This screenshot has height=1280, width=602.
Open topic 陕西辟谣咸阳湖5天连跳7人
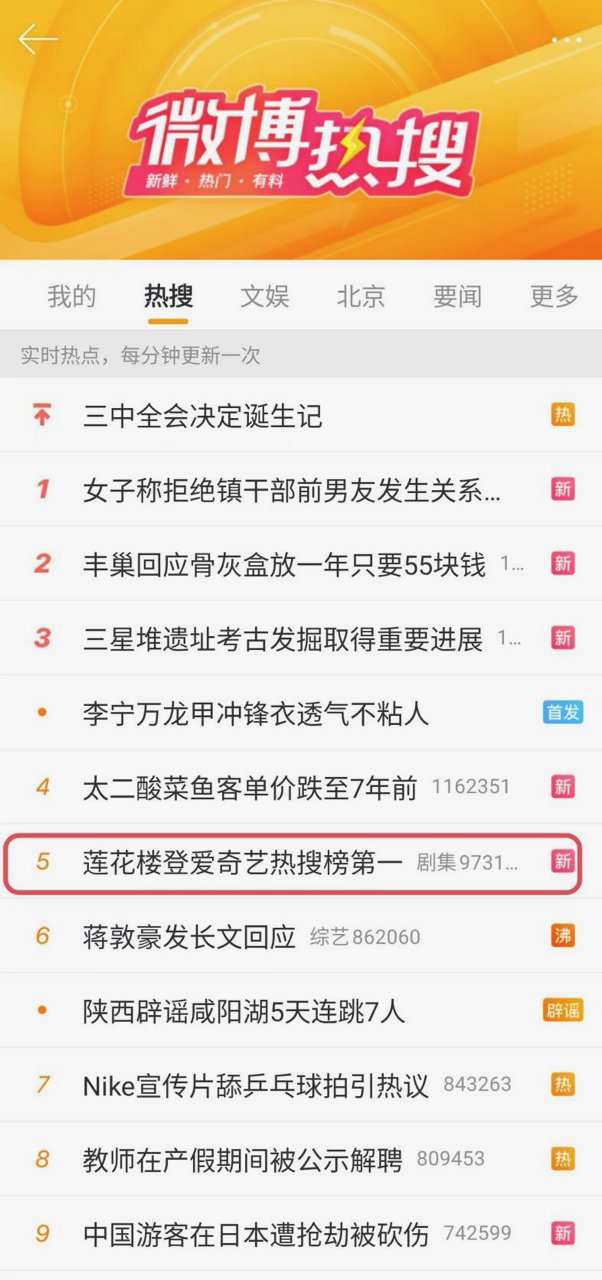(301, 1010)
